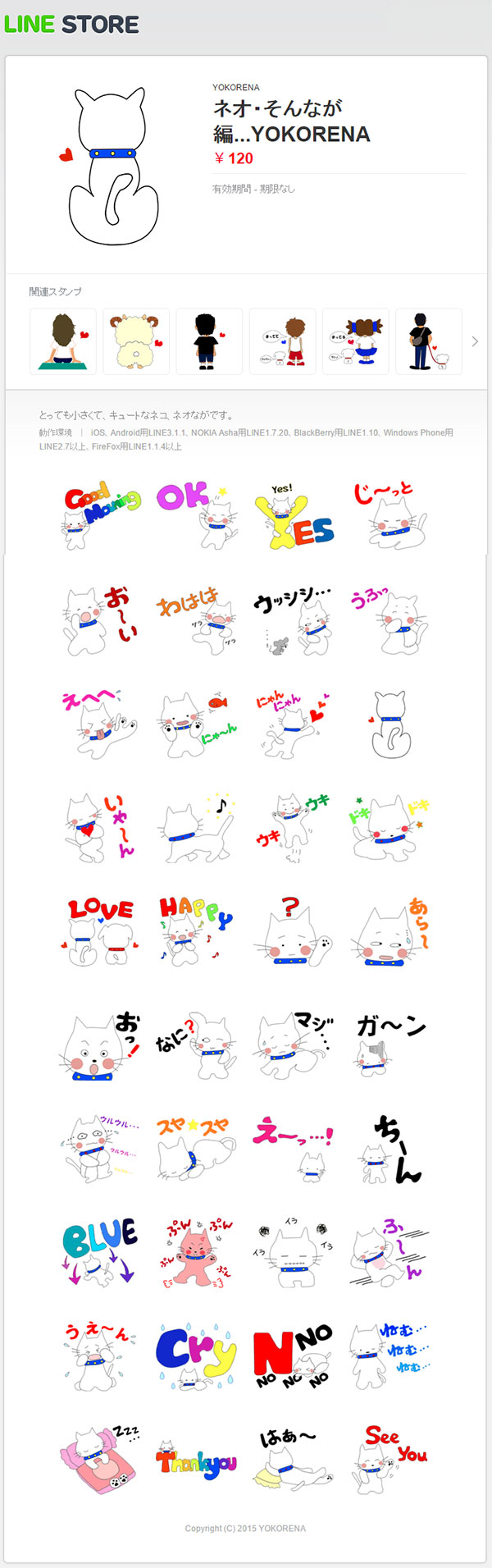This screenshot has height=1568, width=492.
Task: Open the related stamp with the pigtailed girl
Action: point(355,341)
